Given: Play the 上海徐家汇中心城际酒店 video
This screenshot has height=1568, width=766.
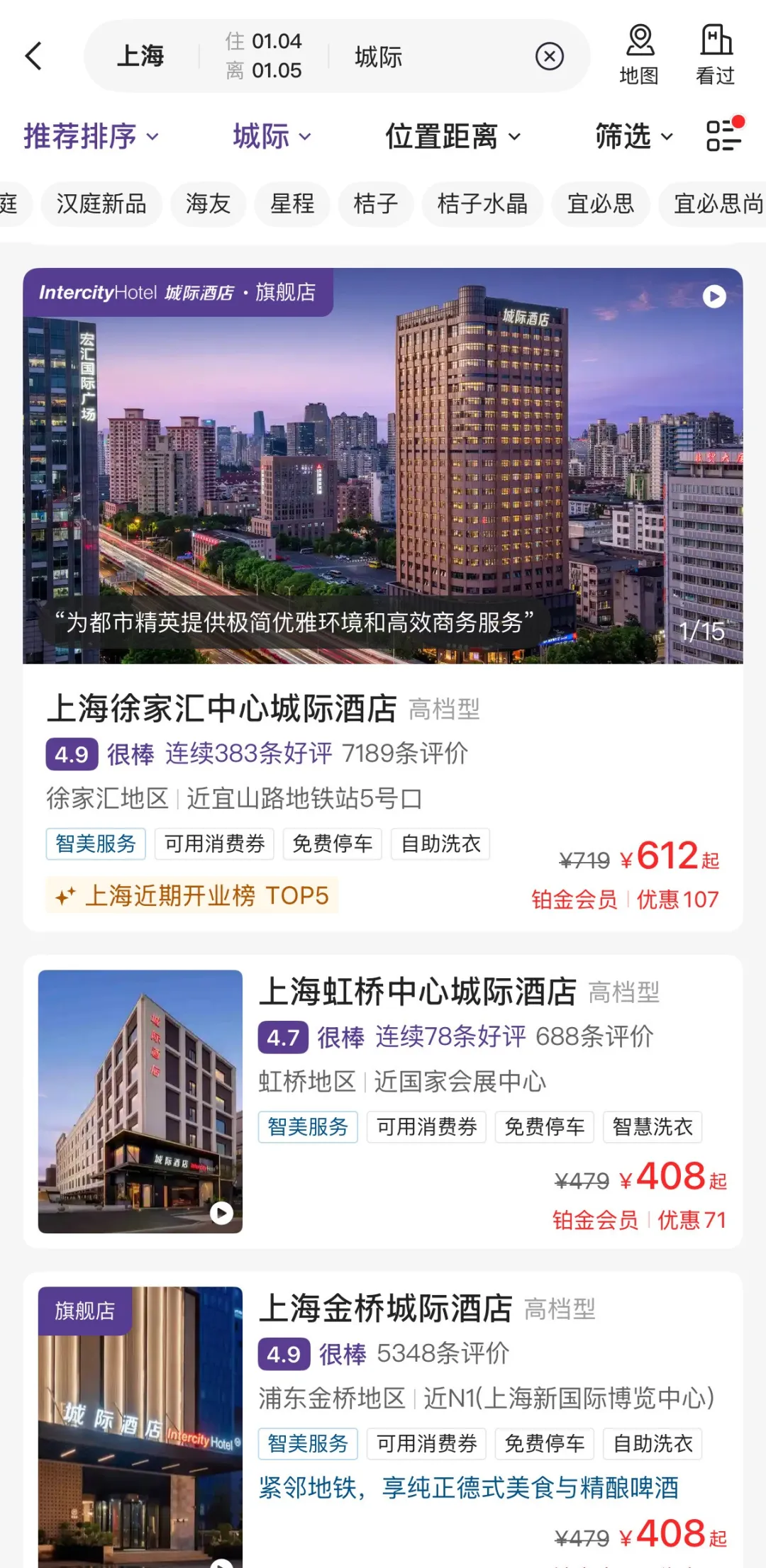Looking at the screenshot, I should point(713,297).
